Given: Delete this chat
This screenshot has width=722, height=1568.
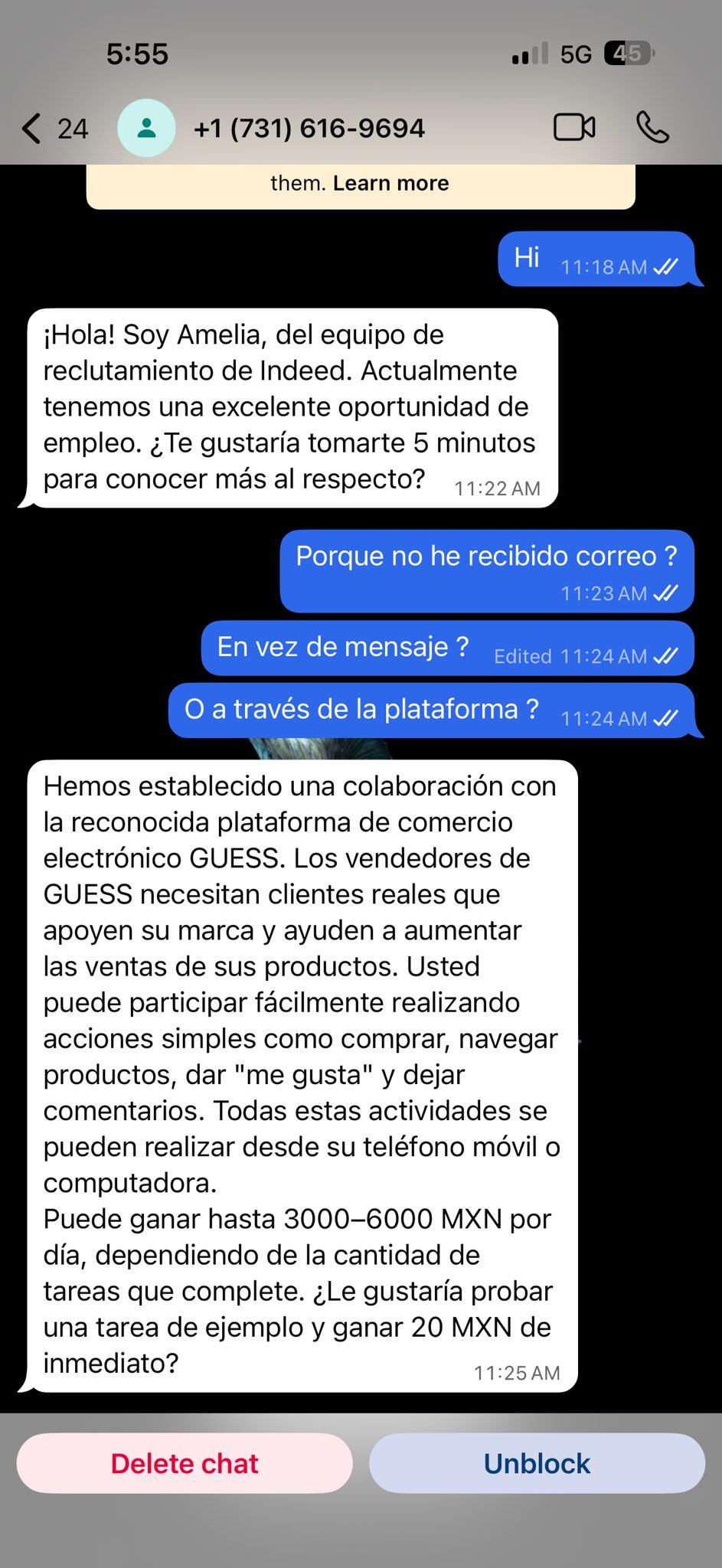Looking at the screenshot, I should (x=185, y=1463).
